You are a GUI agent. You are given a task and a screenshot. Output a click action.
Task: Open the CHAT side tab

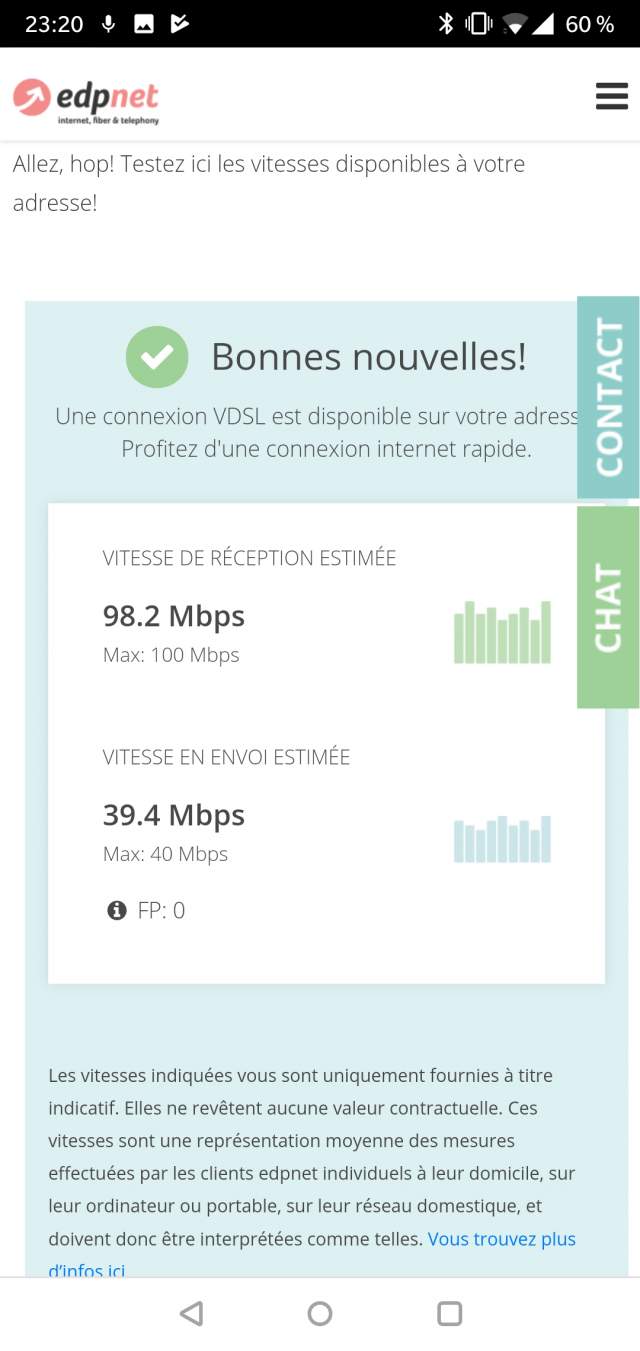click(x=608, y=607)
